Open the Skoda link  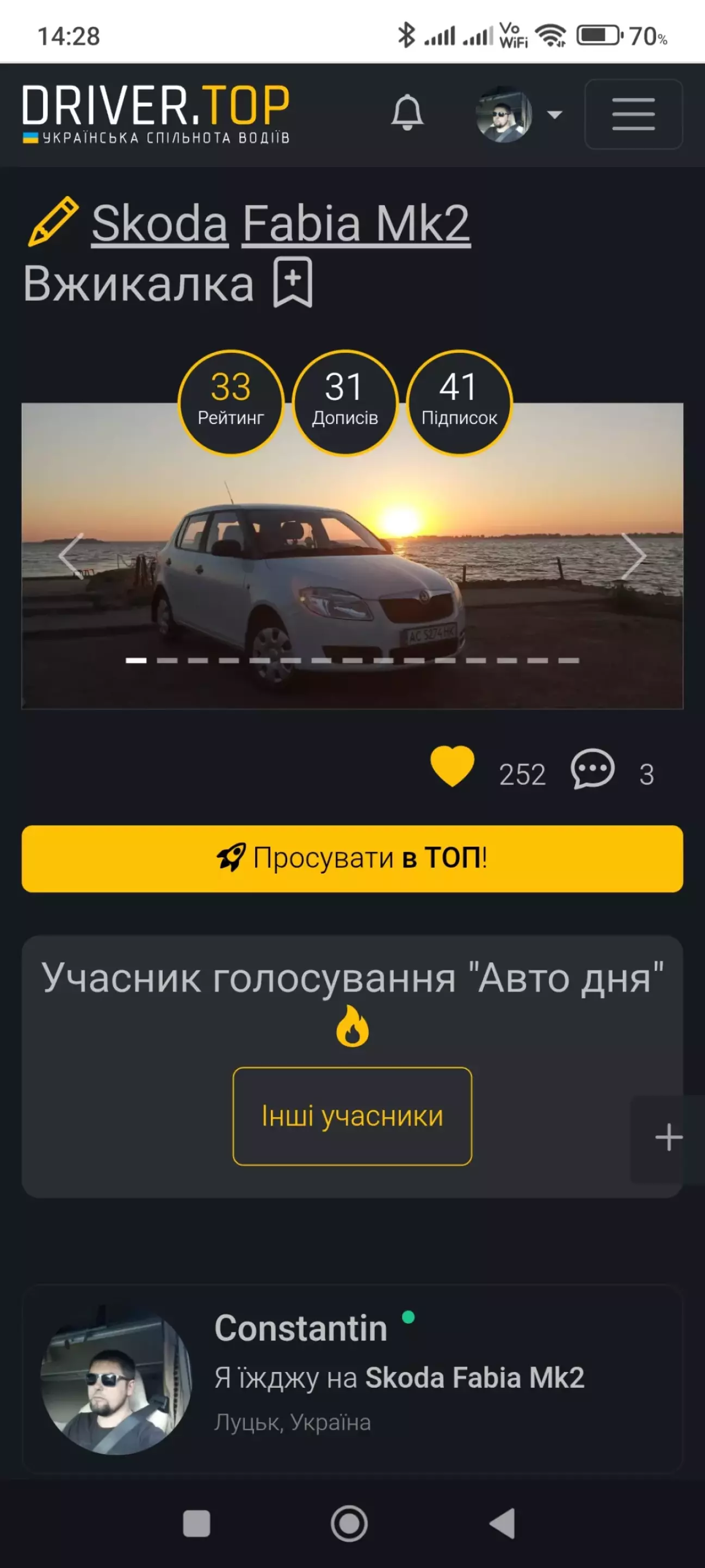point(160,223)
